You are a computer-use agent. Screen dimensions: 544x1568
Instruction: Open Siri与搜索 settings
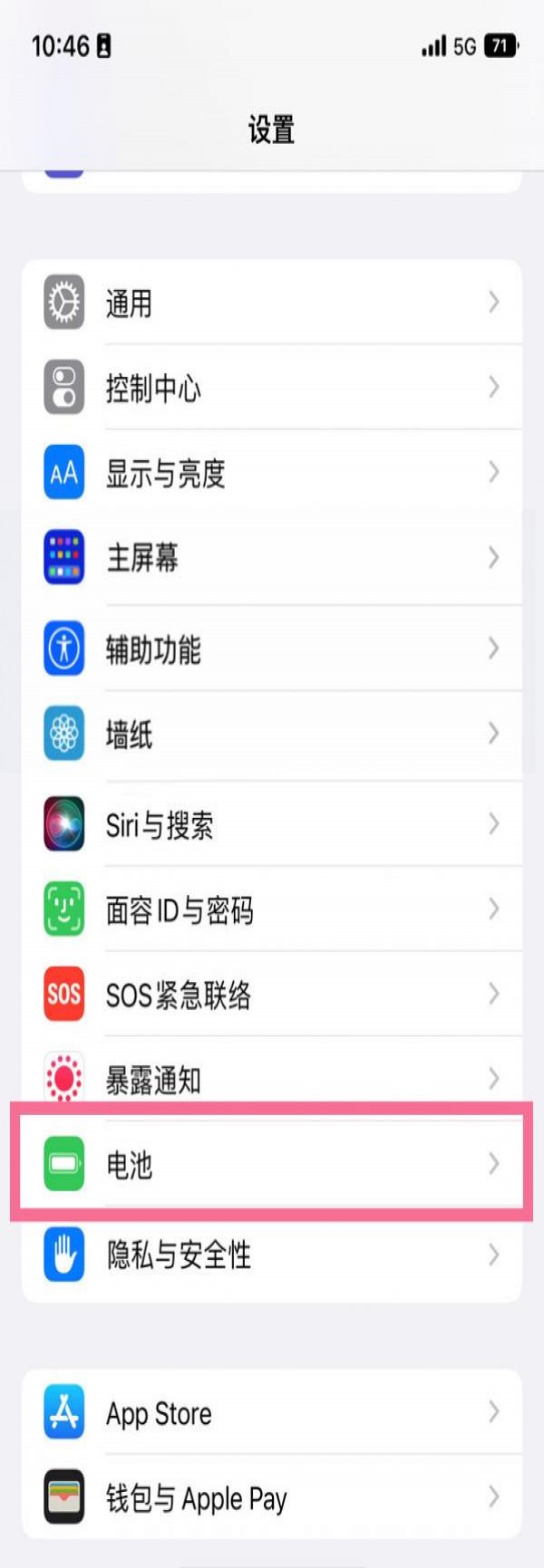(272, 824)
